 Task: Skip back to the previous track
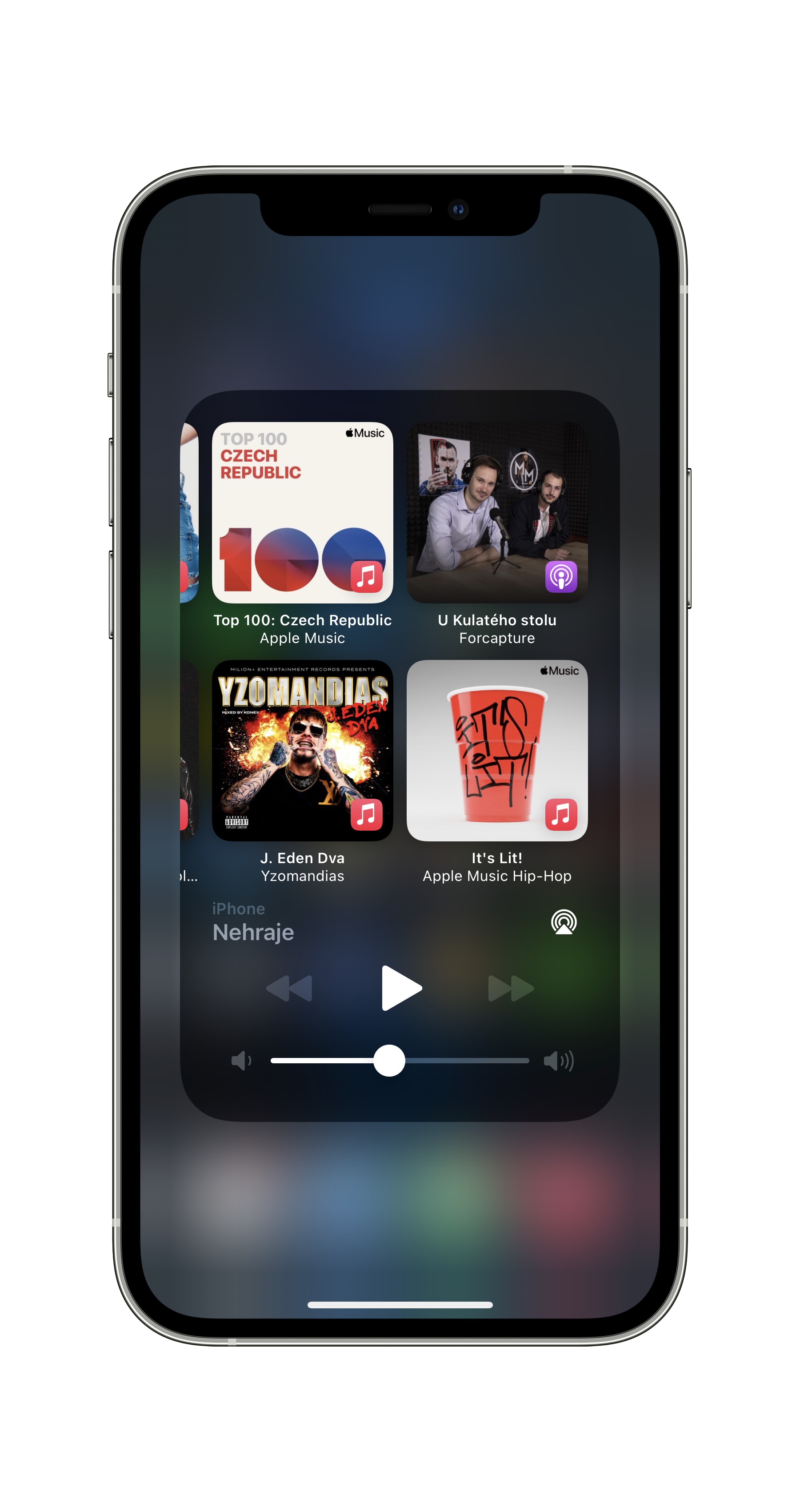click(289, 989)
